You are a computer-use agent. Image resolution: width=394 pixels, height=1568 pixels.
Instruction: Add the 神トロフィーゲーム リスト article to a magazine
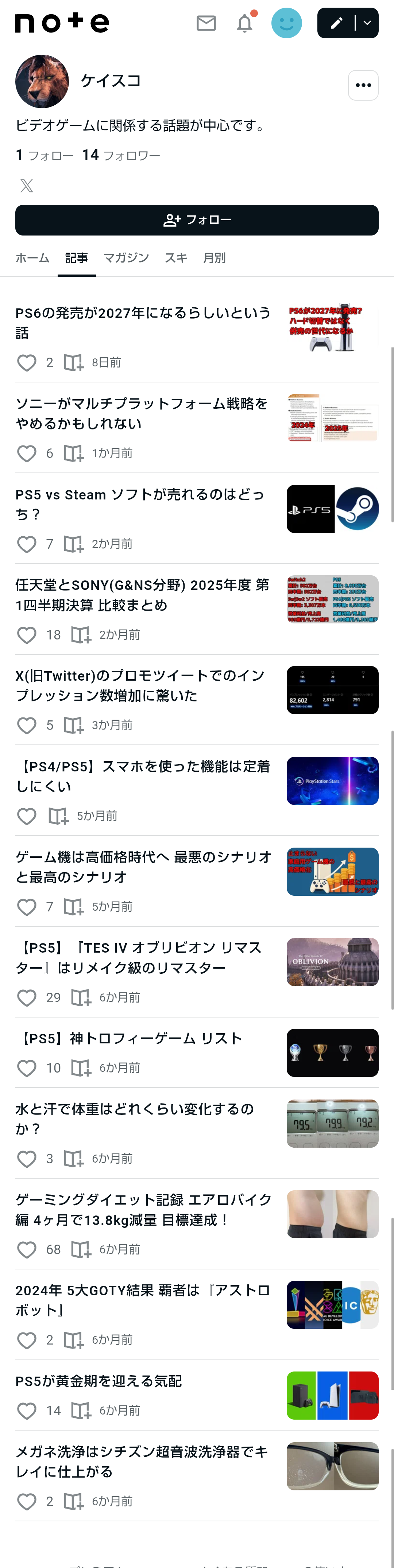81,1068
